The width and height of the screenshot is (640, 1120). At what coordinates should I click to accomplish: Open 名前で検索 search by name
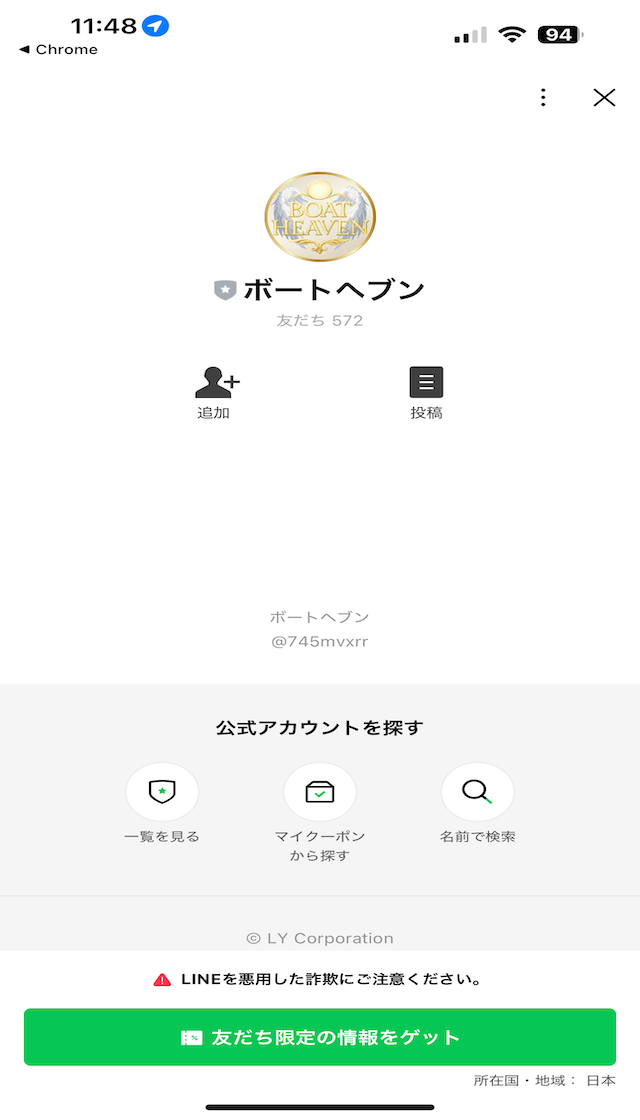point(478,803)
